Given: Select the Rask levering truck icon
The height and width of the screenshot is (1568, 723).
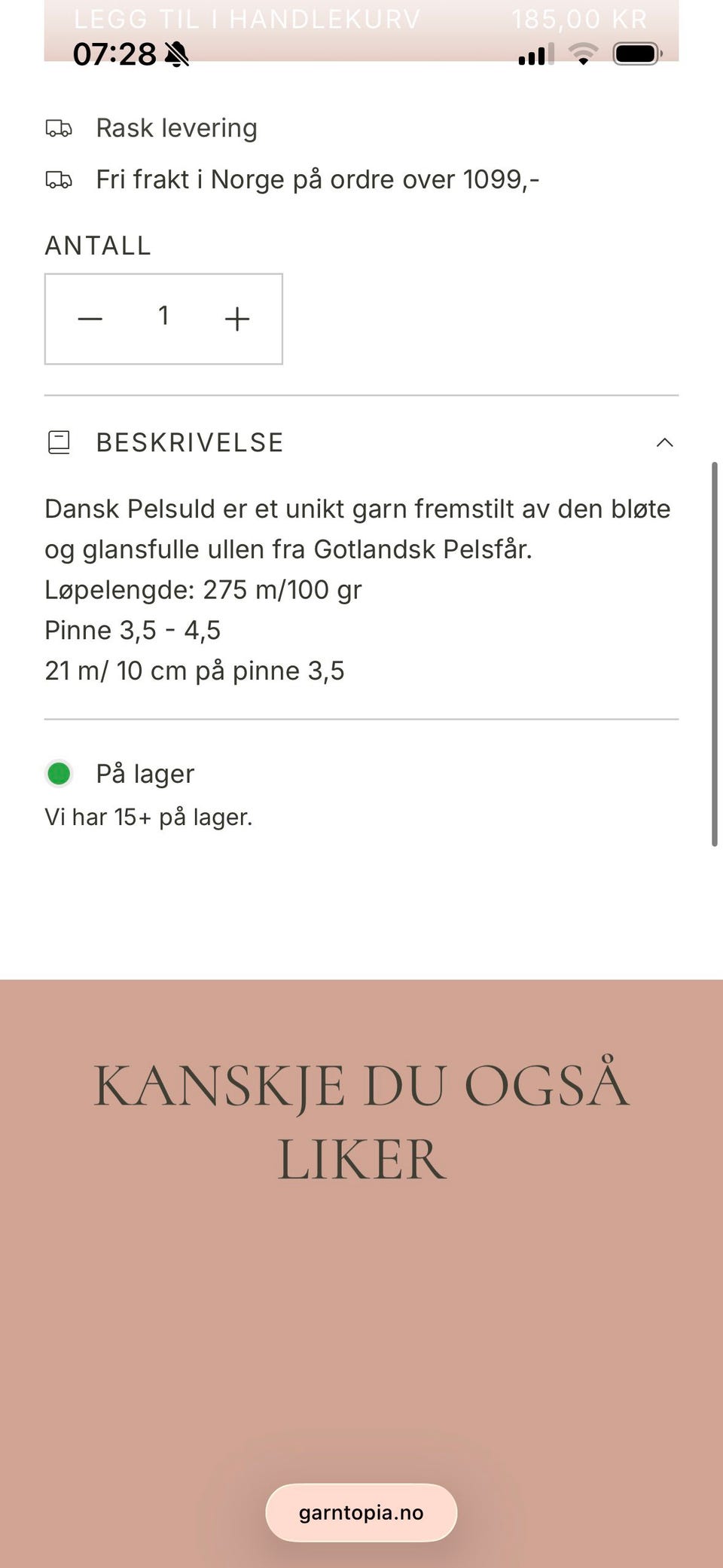Looking at the screenshot, I should click(60, 127).
